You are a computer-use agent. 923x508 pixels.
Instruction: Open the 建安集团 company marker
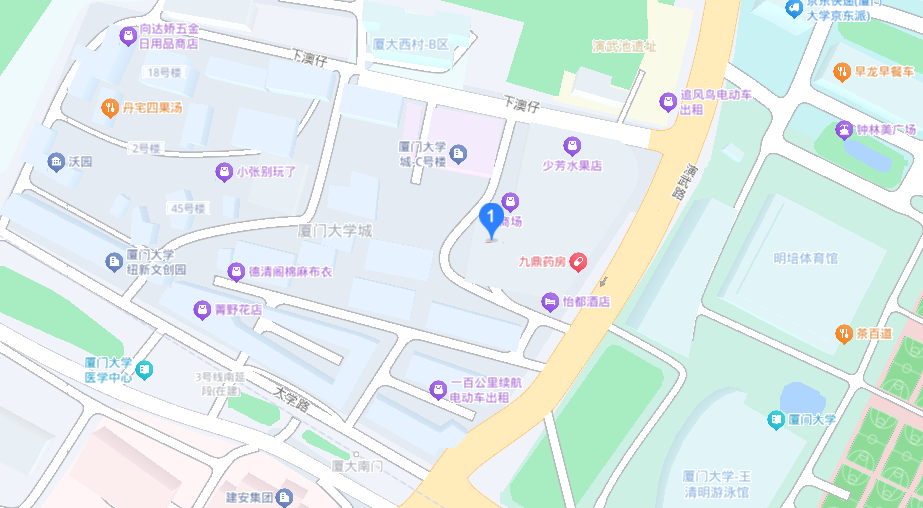pyautogui.click(x=284, y=496)
